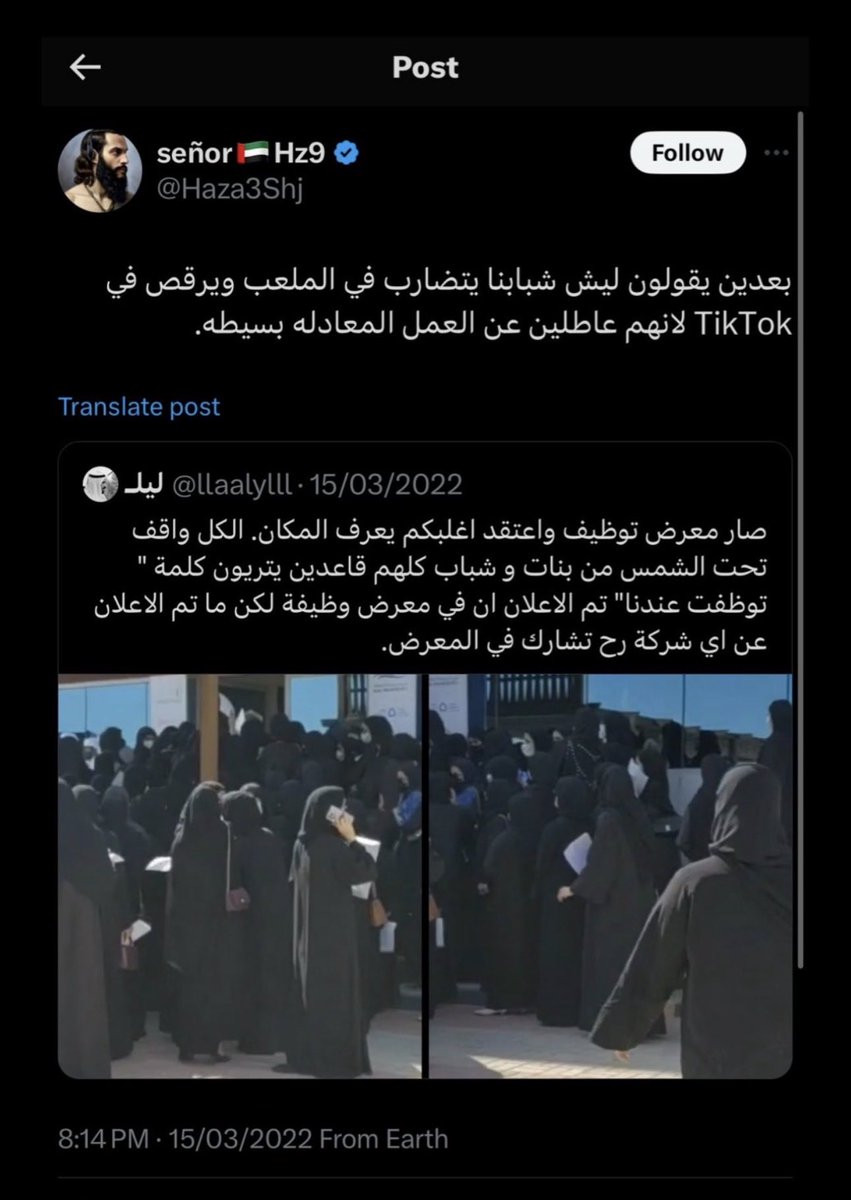Open @Haza3Shj username handle
The height and width of the screenshot is (1200, 851).
[229, 189]
